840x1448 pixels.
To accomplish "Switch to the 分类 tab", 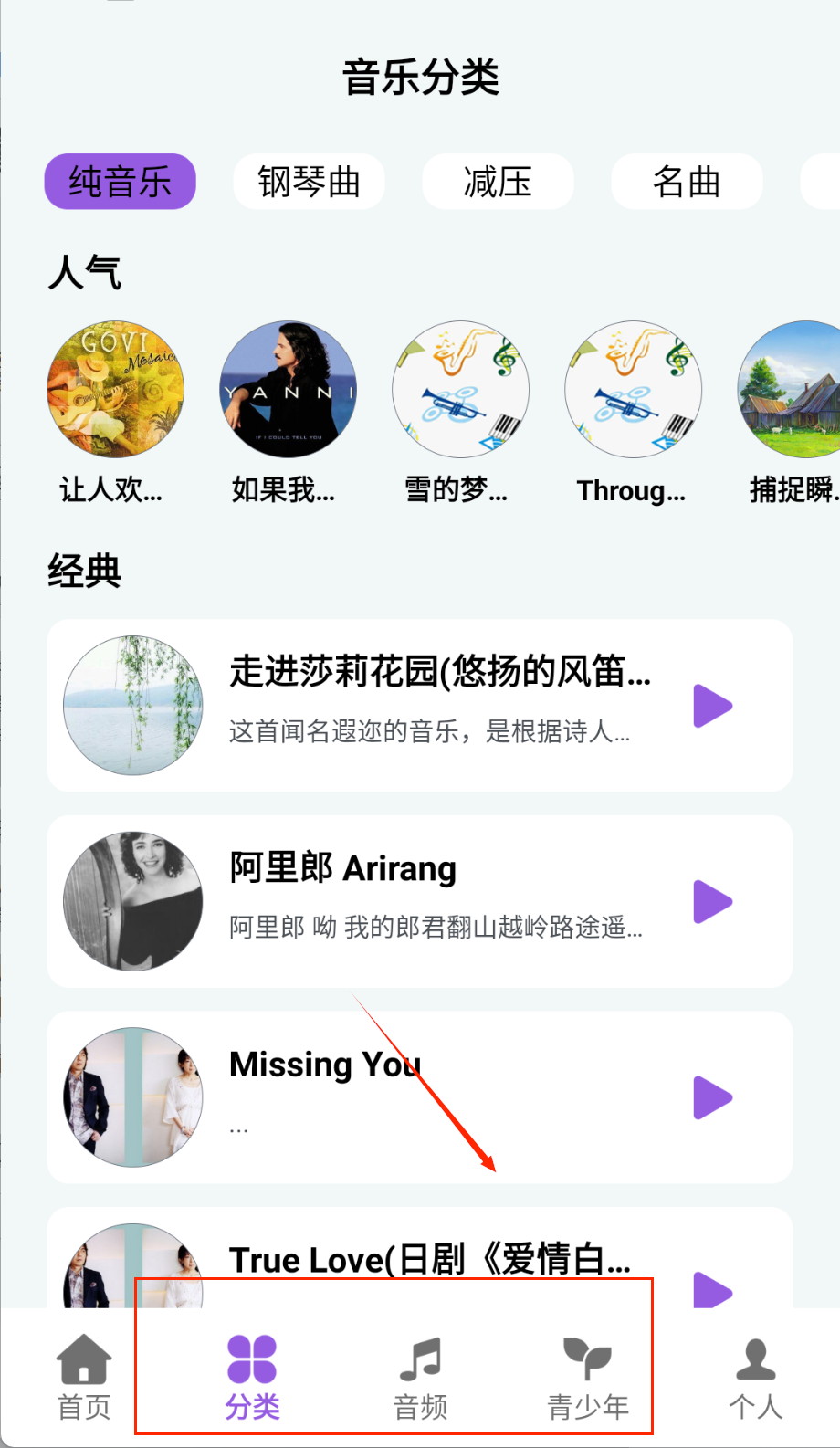I will [x=252, y=1377].
